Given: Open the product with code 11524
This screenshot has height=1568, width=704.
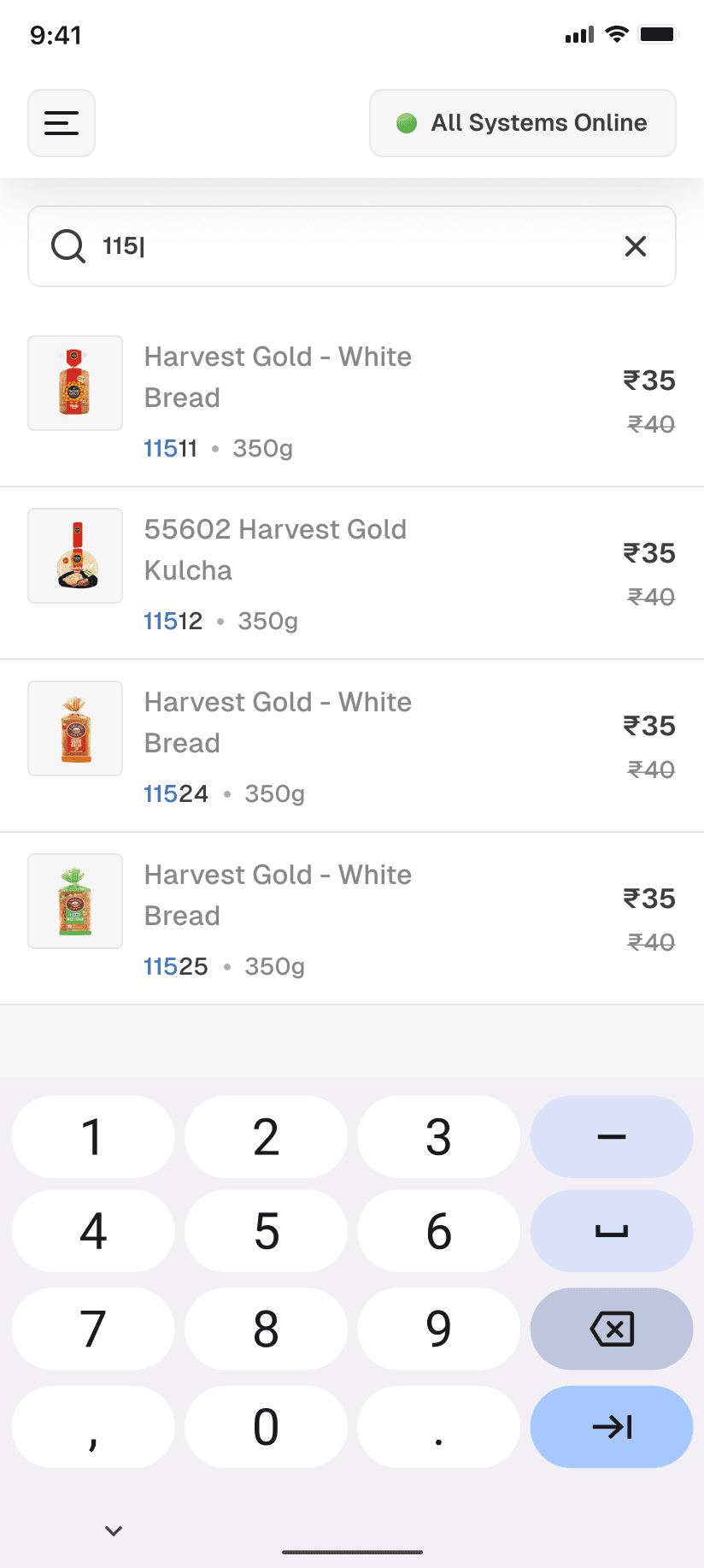Looking at the screenshot, I should 351,746.
